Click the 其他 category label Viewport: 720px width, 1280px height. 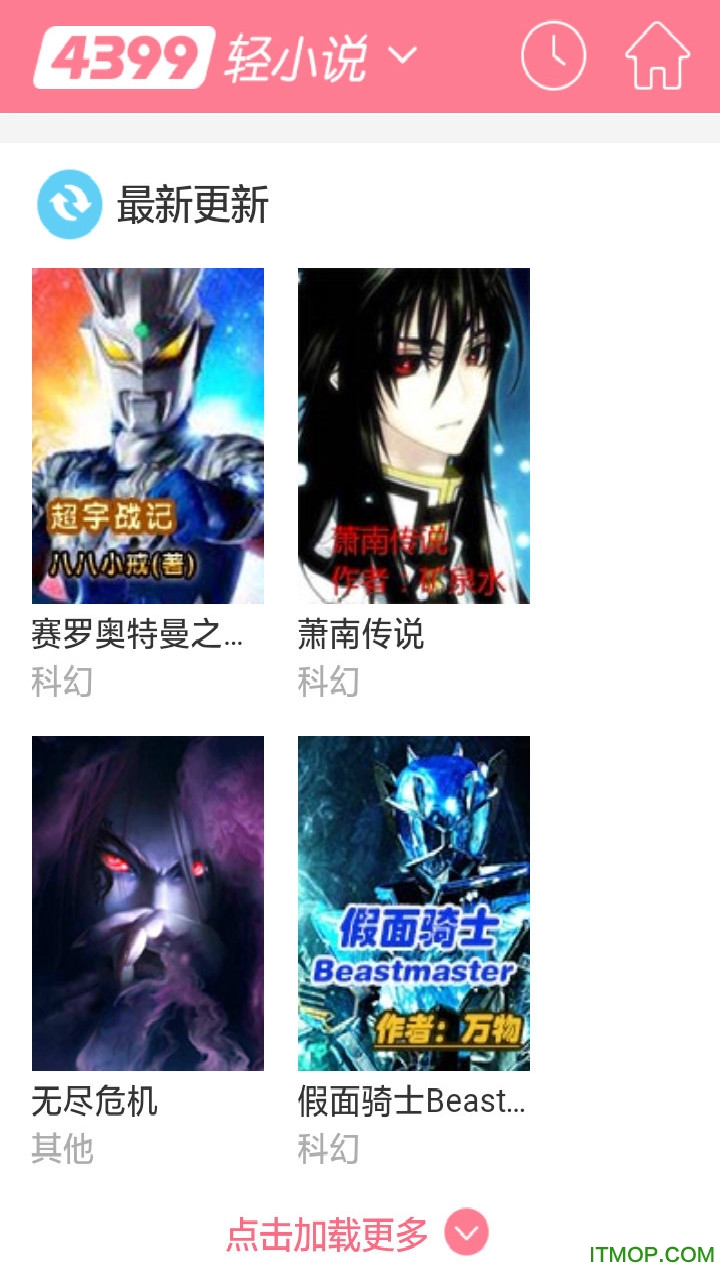coord(63,1150)
